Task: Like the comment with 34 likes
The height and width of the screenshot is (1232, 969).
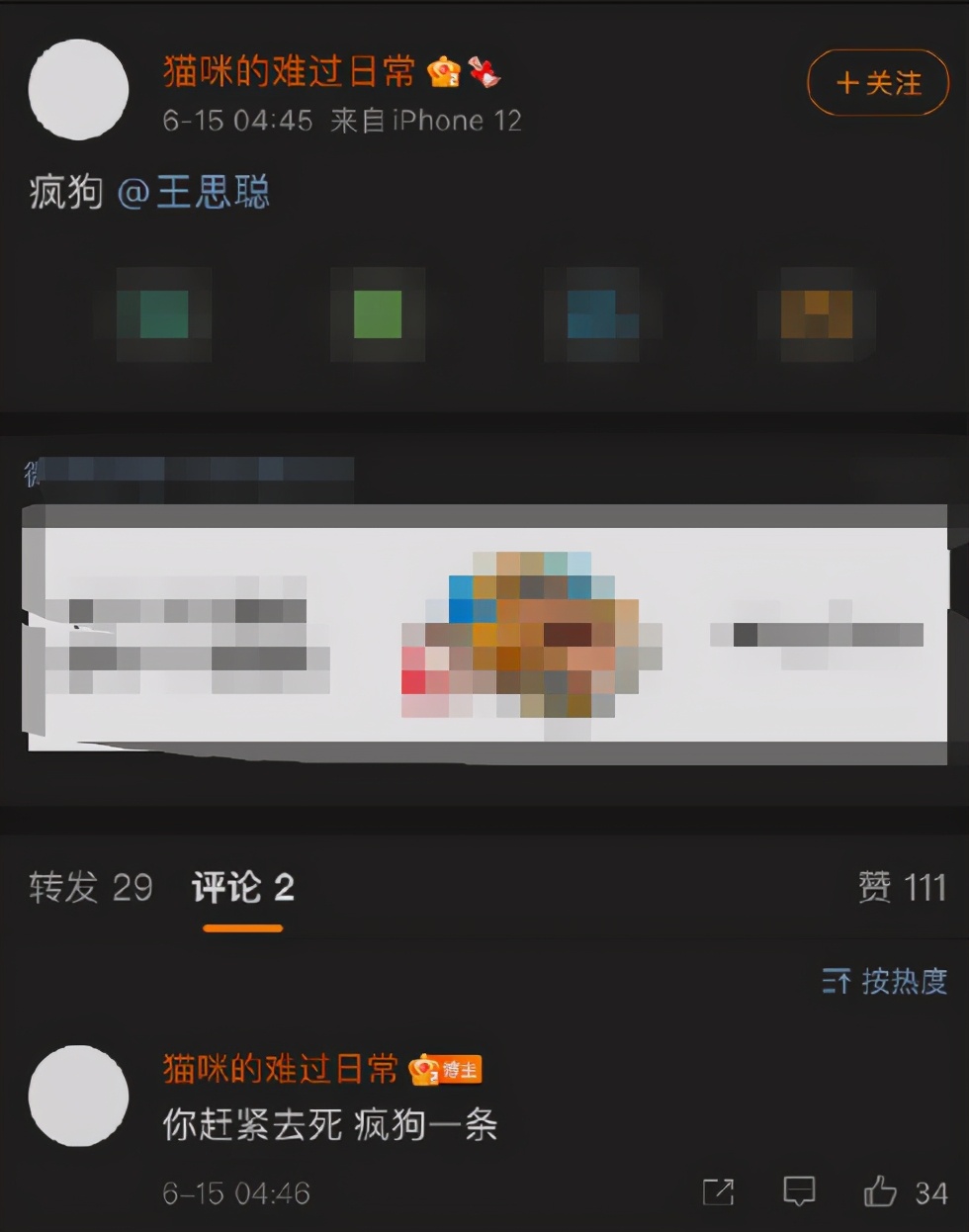Action: tap(881, 1192)
